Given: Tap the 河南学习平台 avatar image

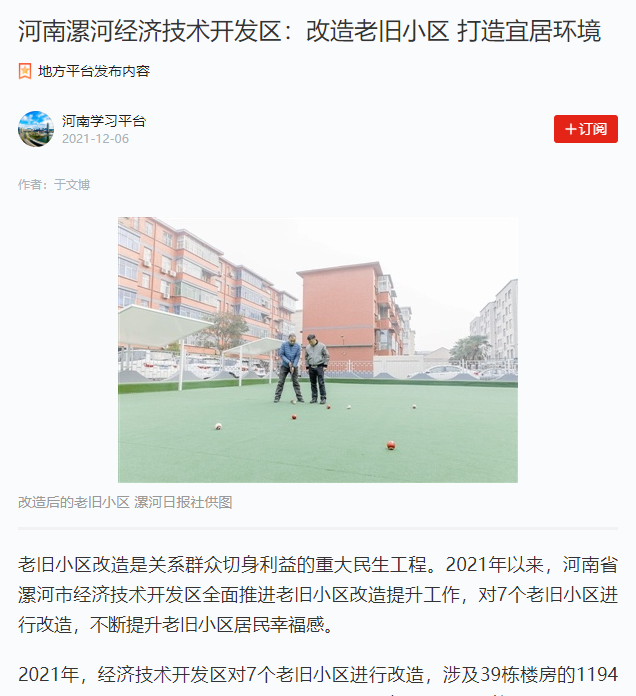Looking at the screenshot, I should [x=36, y=129].
